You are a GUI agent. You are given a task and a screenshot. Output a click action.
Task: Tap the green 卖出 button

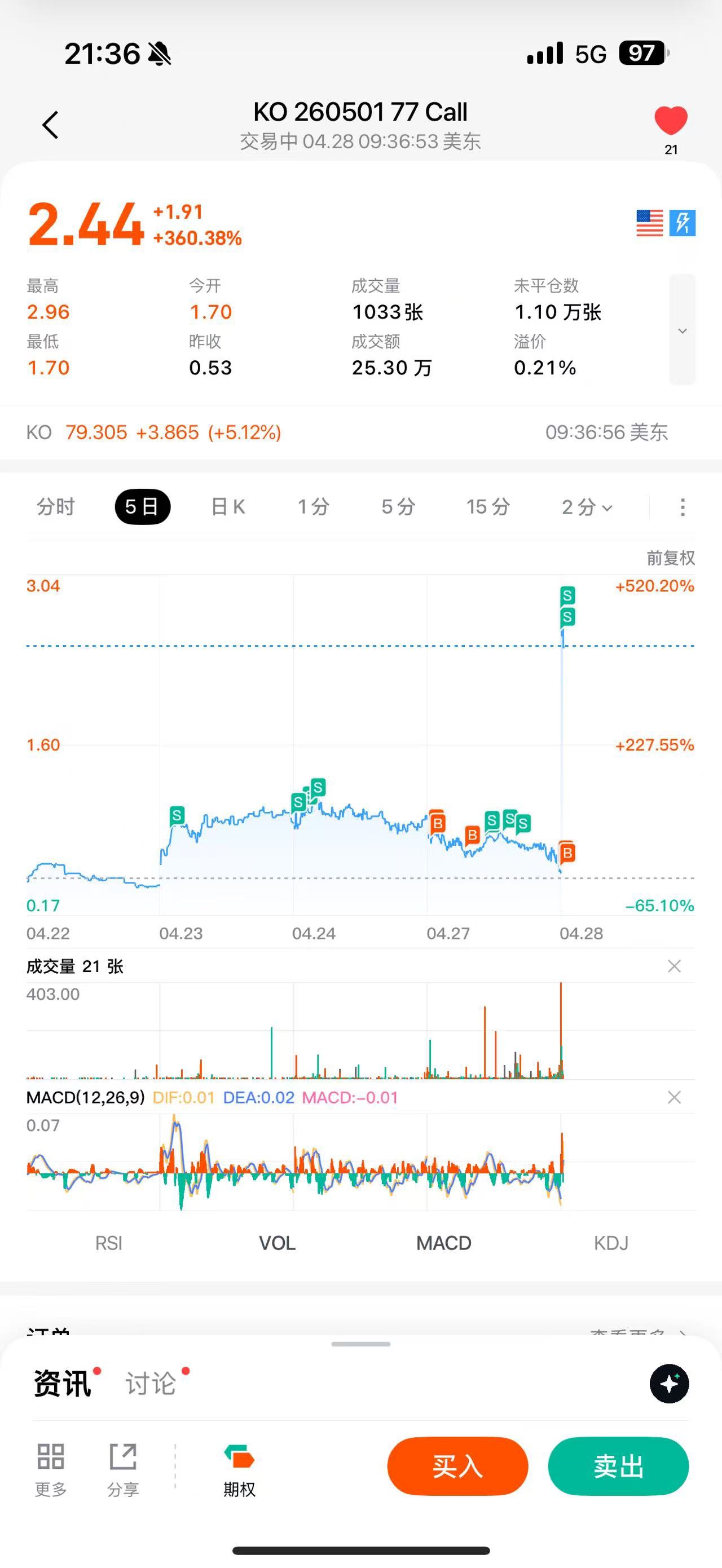pos(618,1467)
